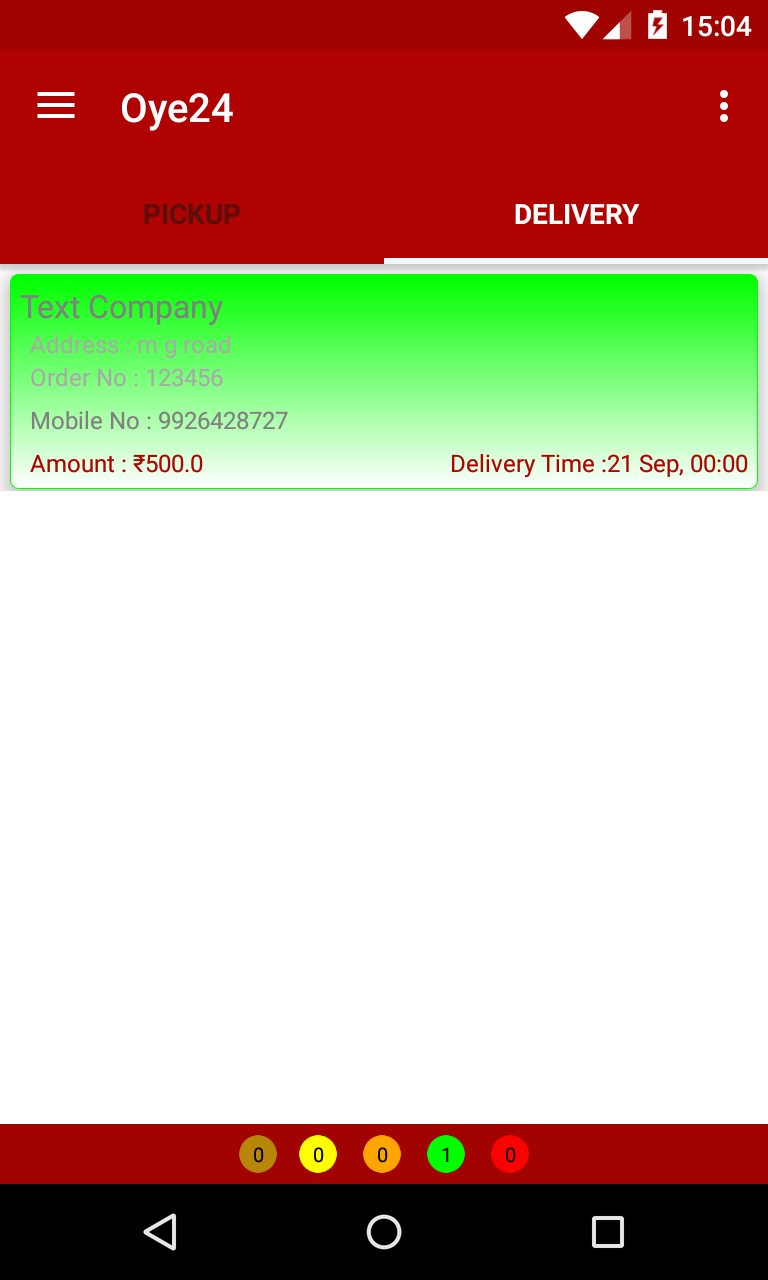Tap the red status counter circle
The width and height of the screenshot is (768, 1280).
coord(510,1155)
